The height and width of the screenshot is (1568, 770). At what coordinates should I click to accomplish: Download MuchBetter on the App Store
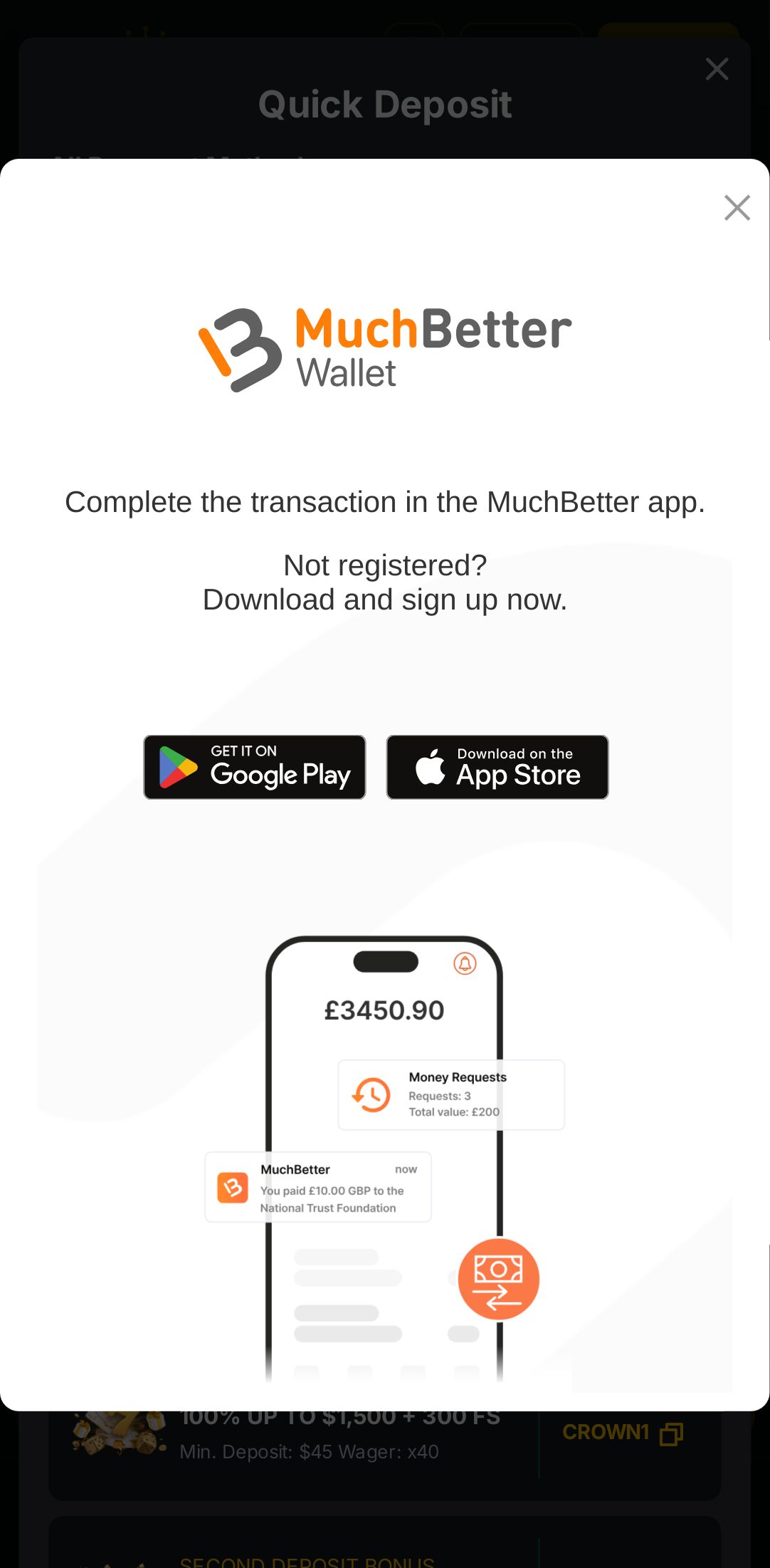(x=497, y=767)
